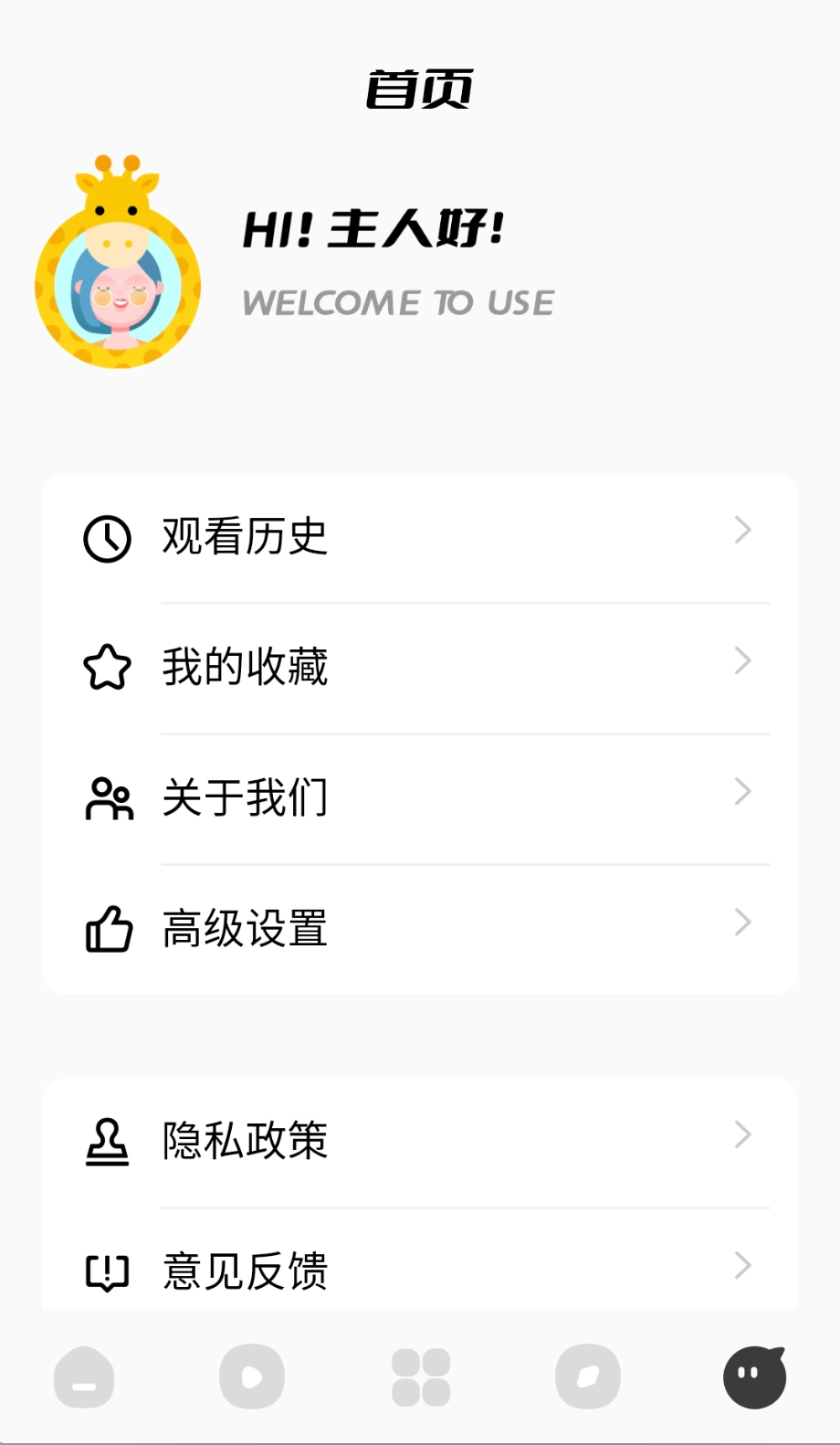Click the thumbs-up icon beside 高级设置
This screenshot has width=840, height=1445.
click(x=106, y=928)
